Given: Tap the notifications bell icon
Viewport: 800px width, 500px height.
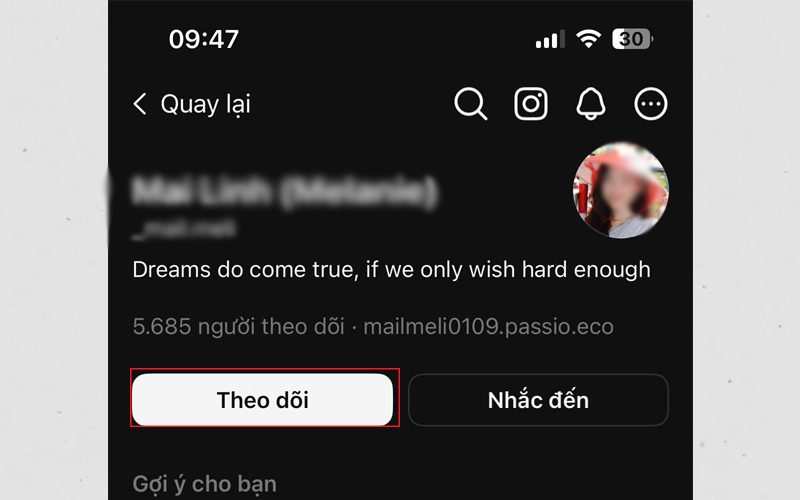Looking at the screenshot, I should click(591, 104).
